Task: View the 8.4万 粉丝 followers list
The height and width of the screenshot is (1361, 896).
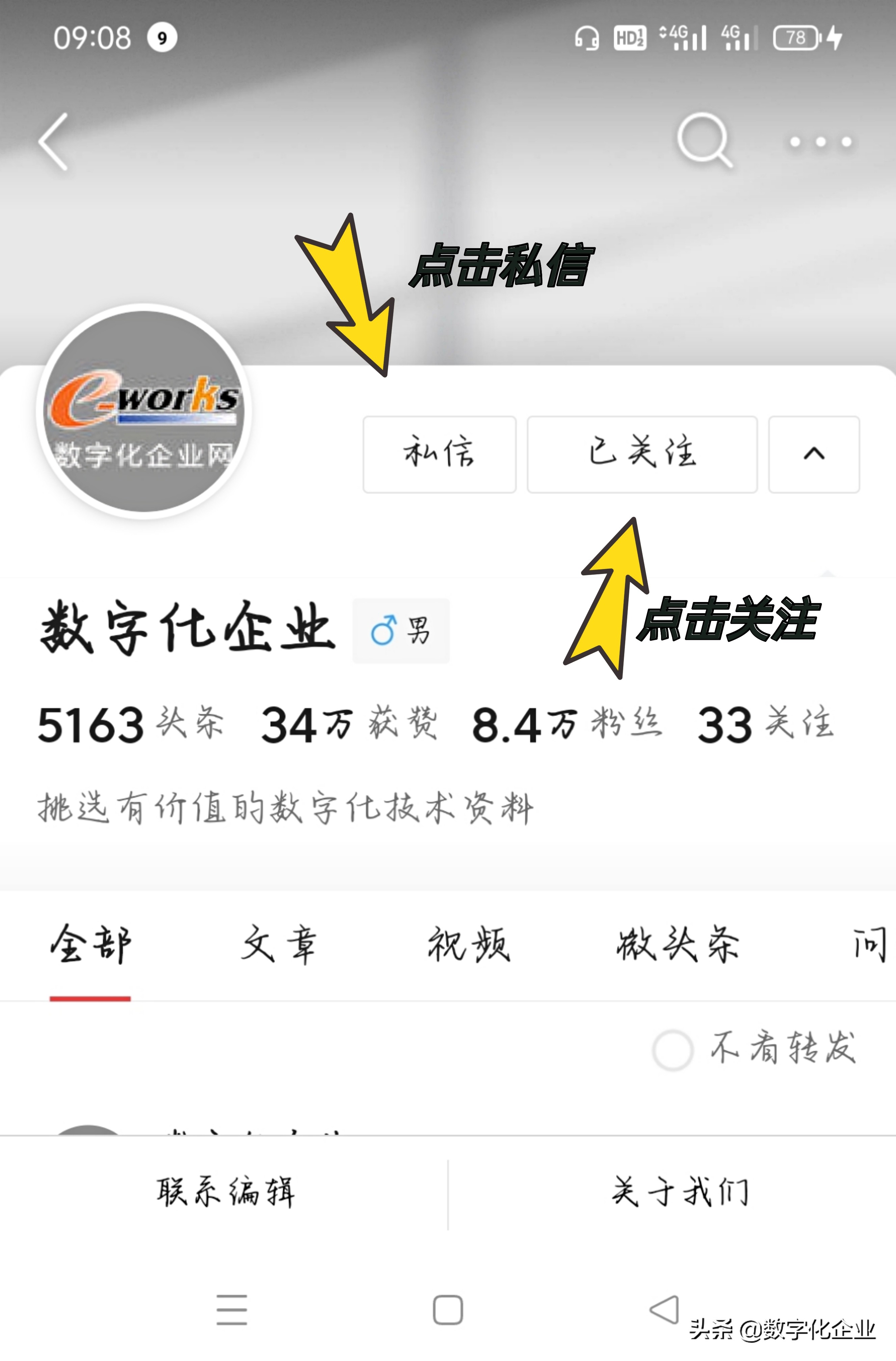Action: (x=566, y=725)
